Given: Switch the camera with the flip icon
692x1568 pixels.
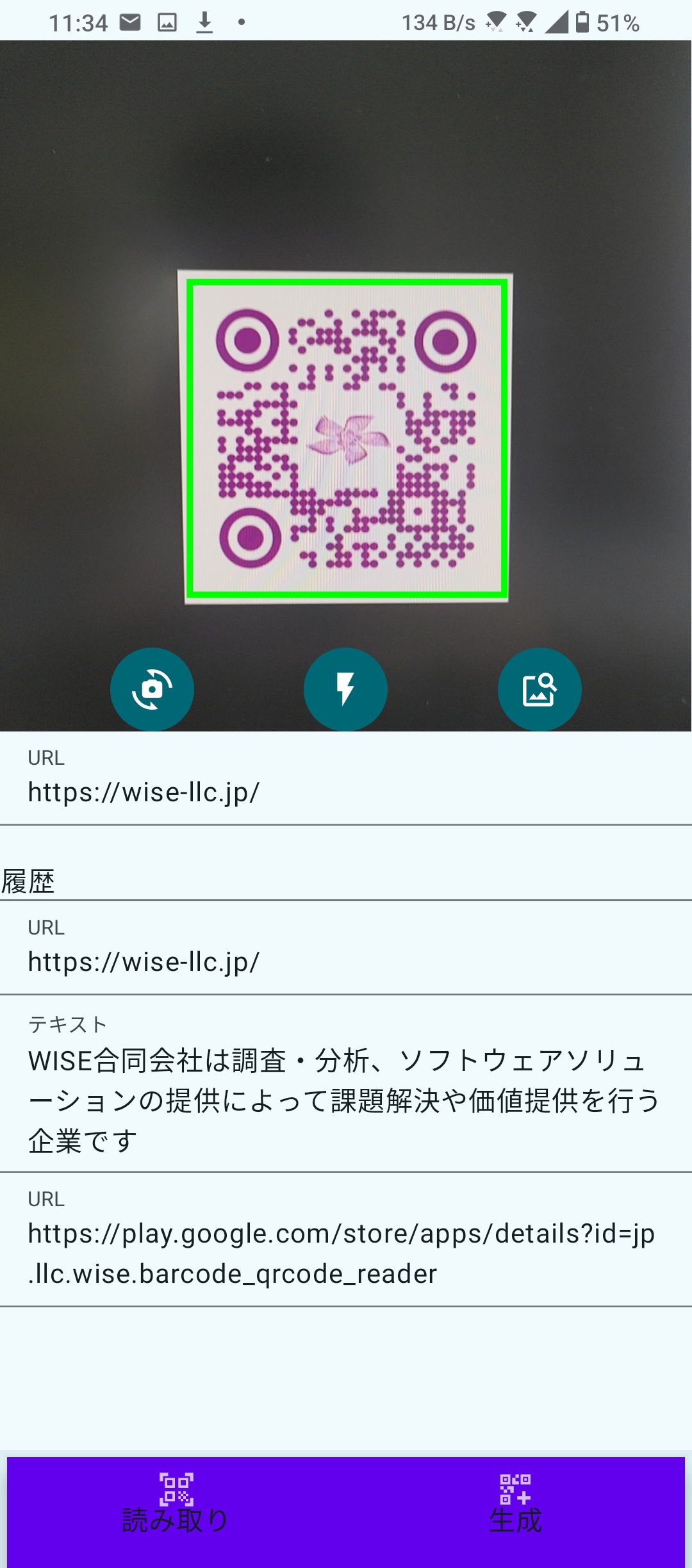Looking at the screenshot, I should point(152,689).
